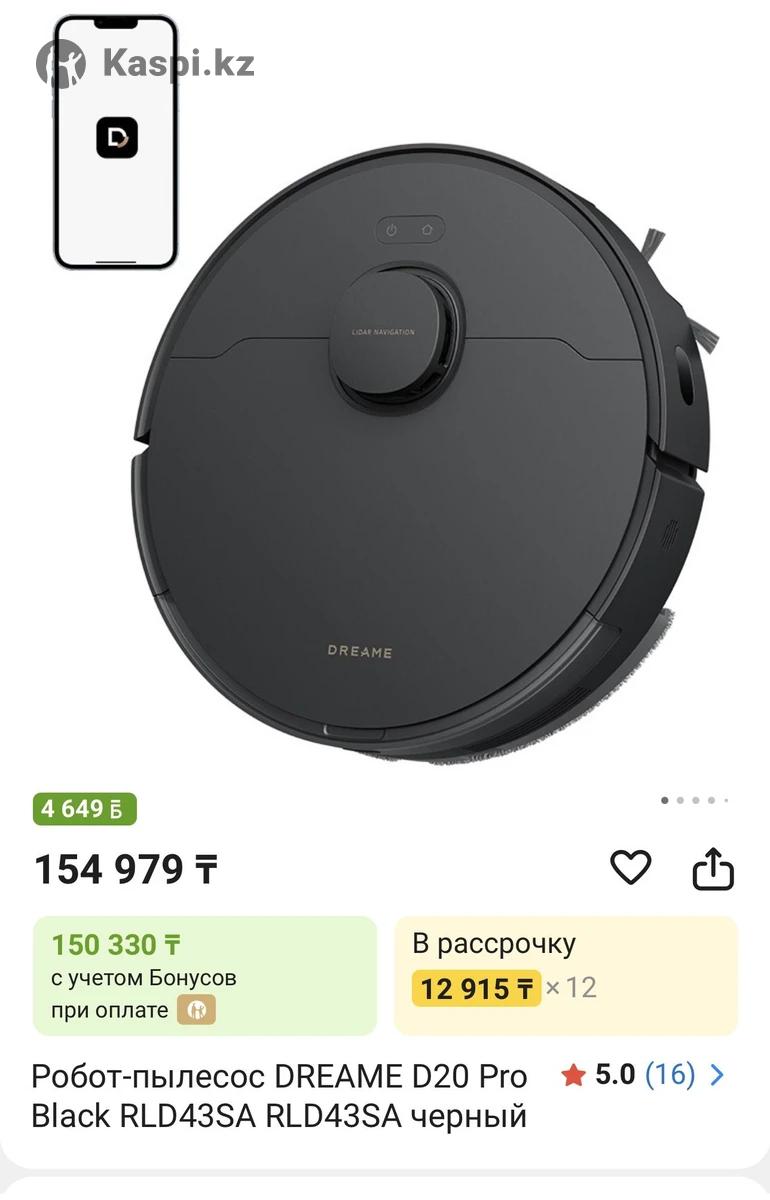
Task: Add the Dreame vacuum to favorites
Action: tap(630, 867)
